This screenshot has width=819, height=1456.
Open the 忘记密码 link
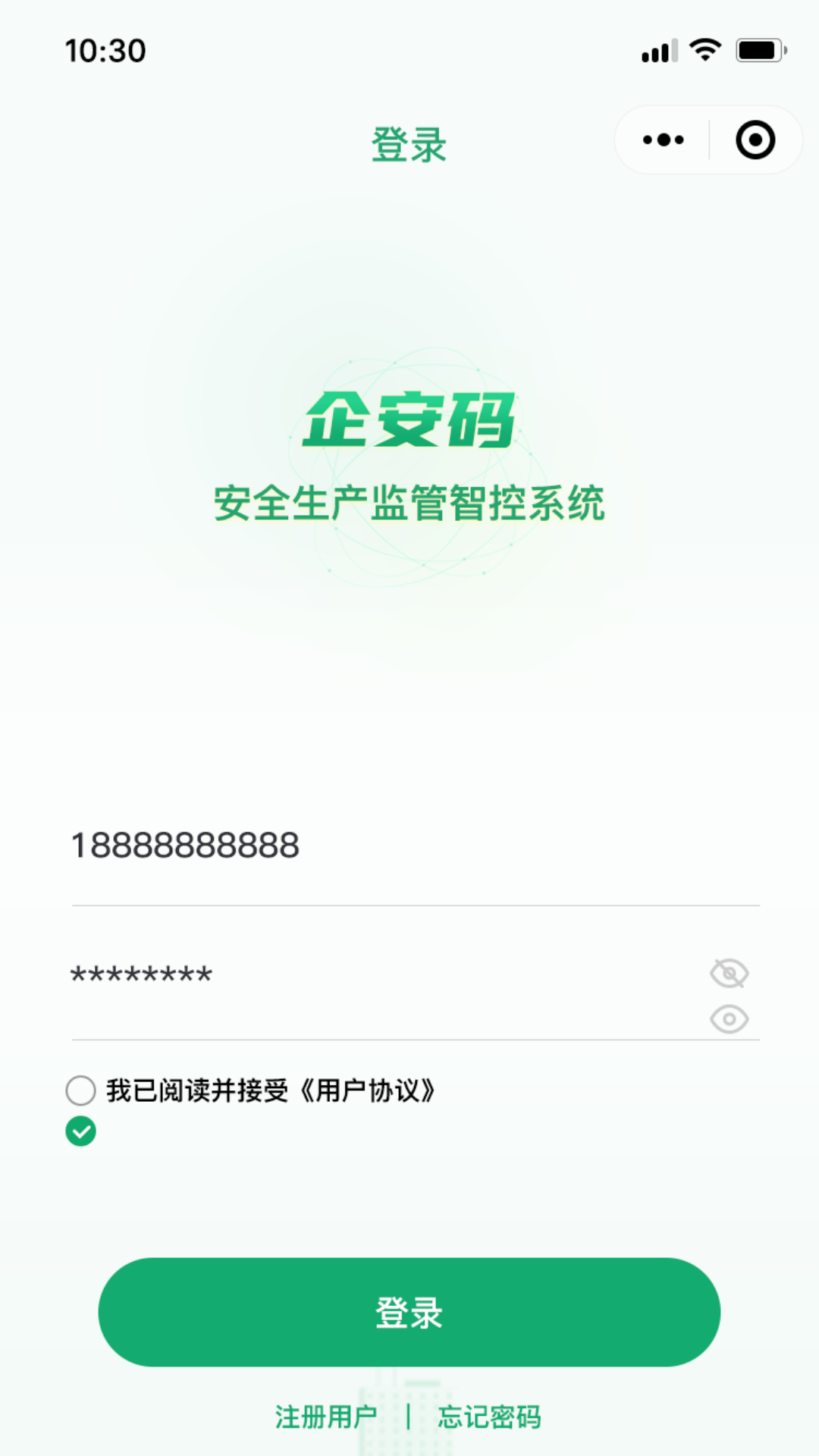(490, 1417)
